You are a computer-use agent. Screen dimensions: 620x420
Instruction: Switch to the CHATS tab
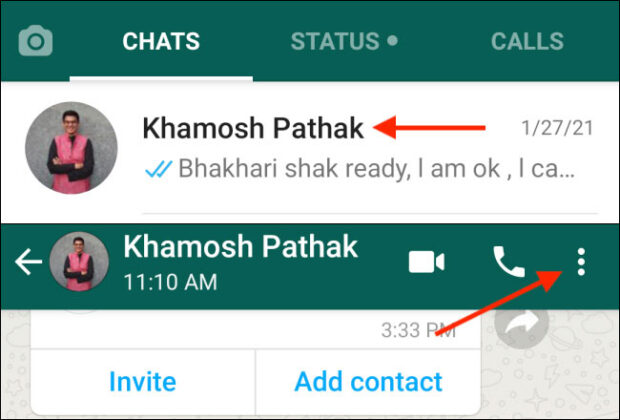pyautogui.click(x=161, y=42)
